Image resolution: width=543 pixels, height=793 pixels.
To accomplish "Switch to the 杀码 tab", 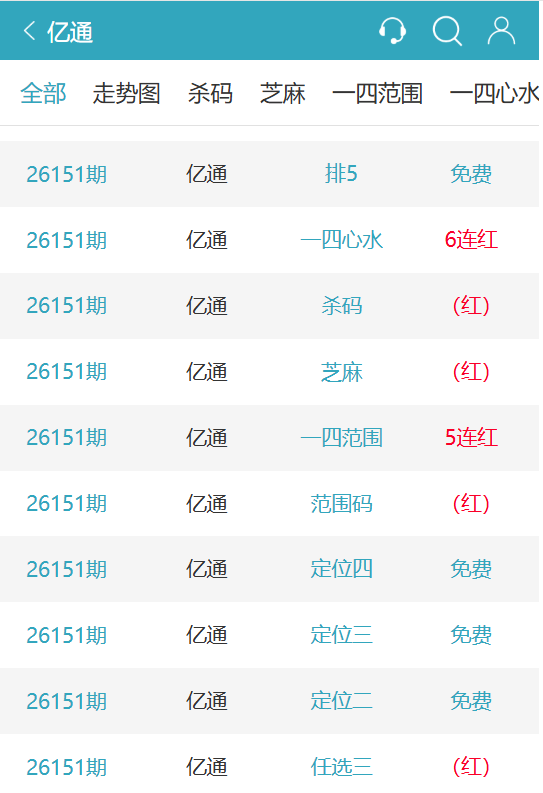I will 210,94.
